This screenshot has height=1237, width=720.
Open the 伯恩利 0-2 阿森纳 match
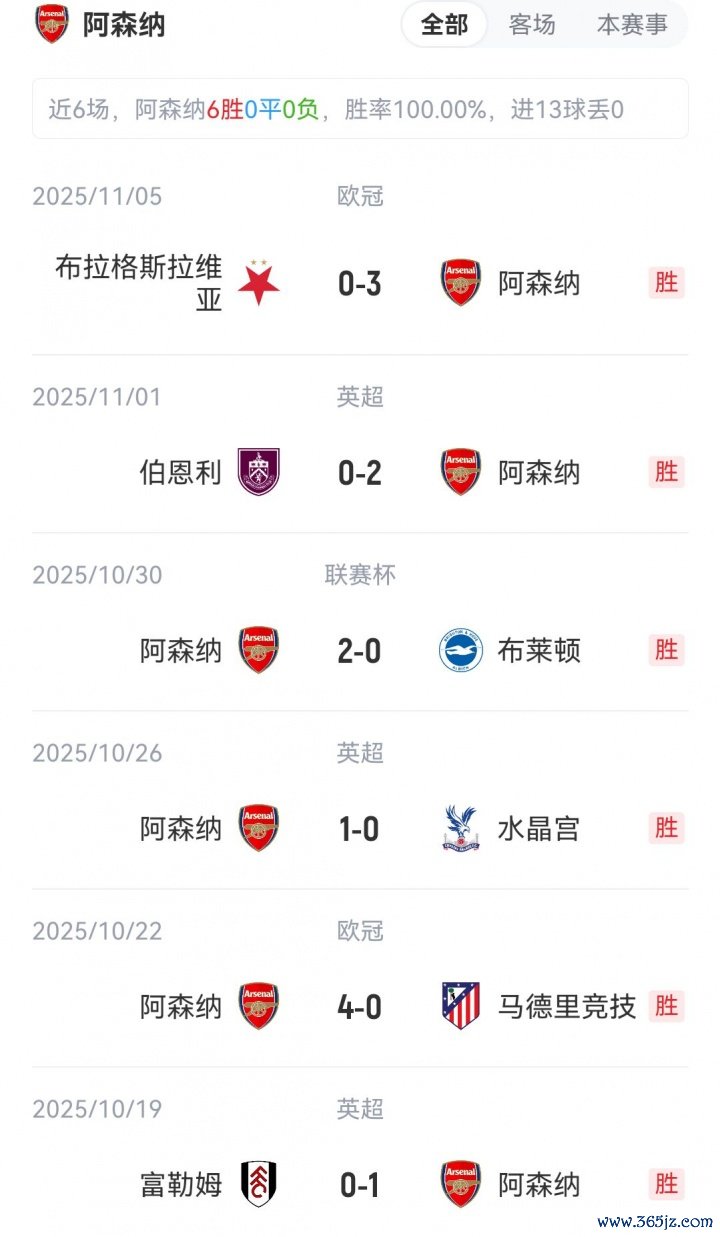pyautogui.click(x=360, y=472)
